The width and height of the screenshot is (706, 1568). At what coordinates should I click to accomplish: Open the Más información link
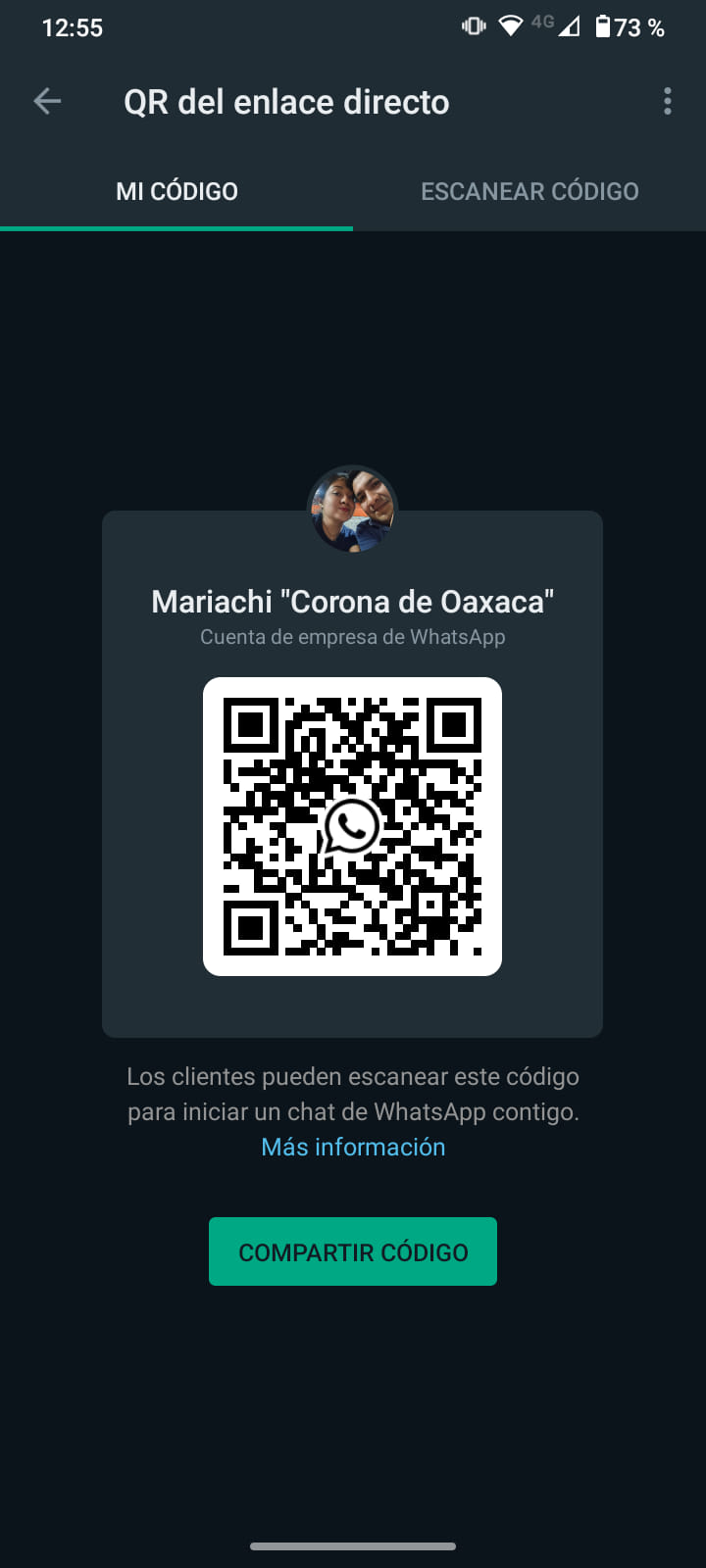tap(353, 1147)
